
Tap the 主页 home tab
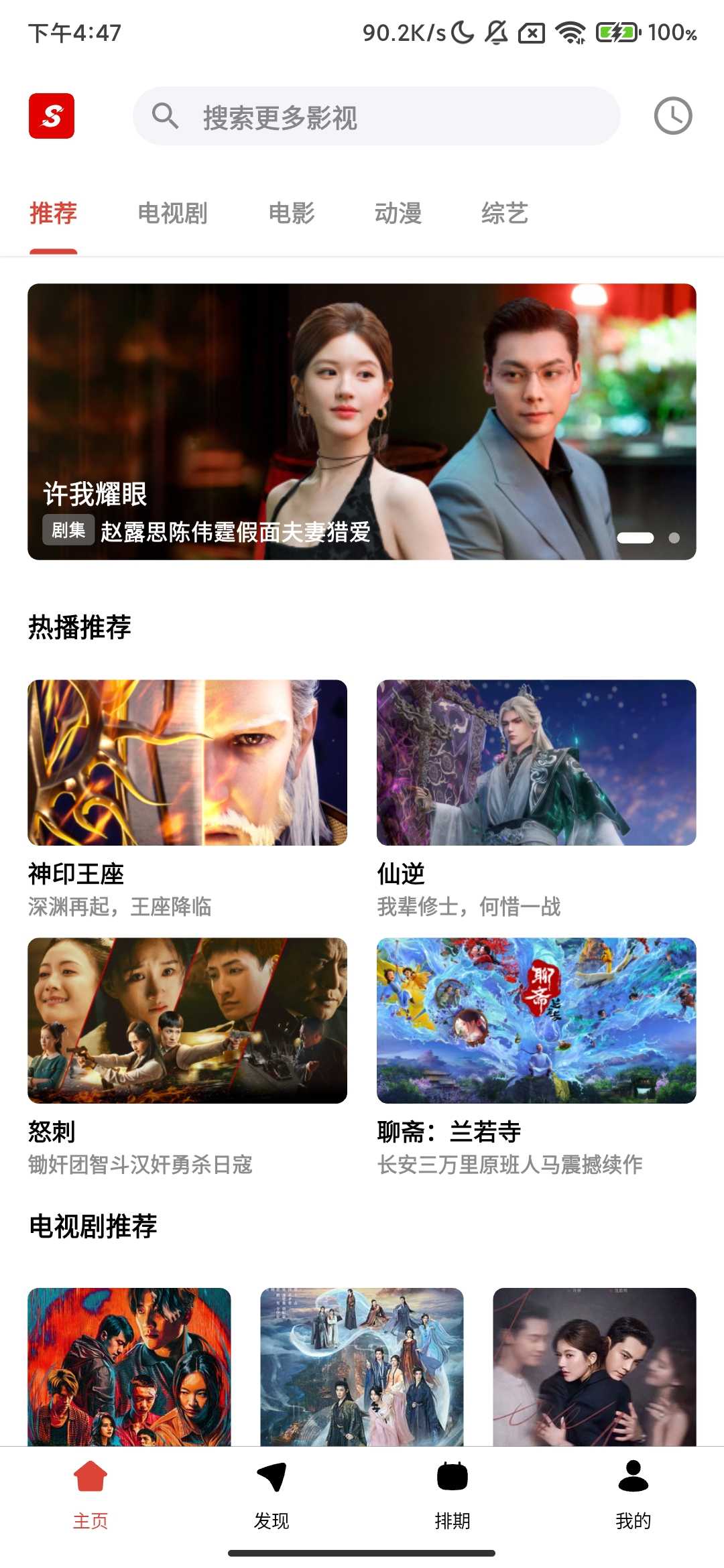tap(90, 1493)
